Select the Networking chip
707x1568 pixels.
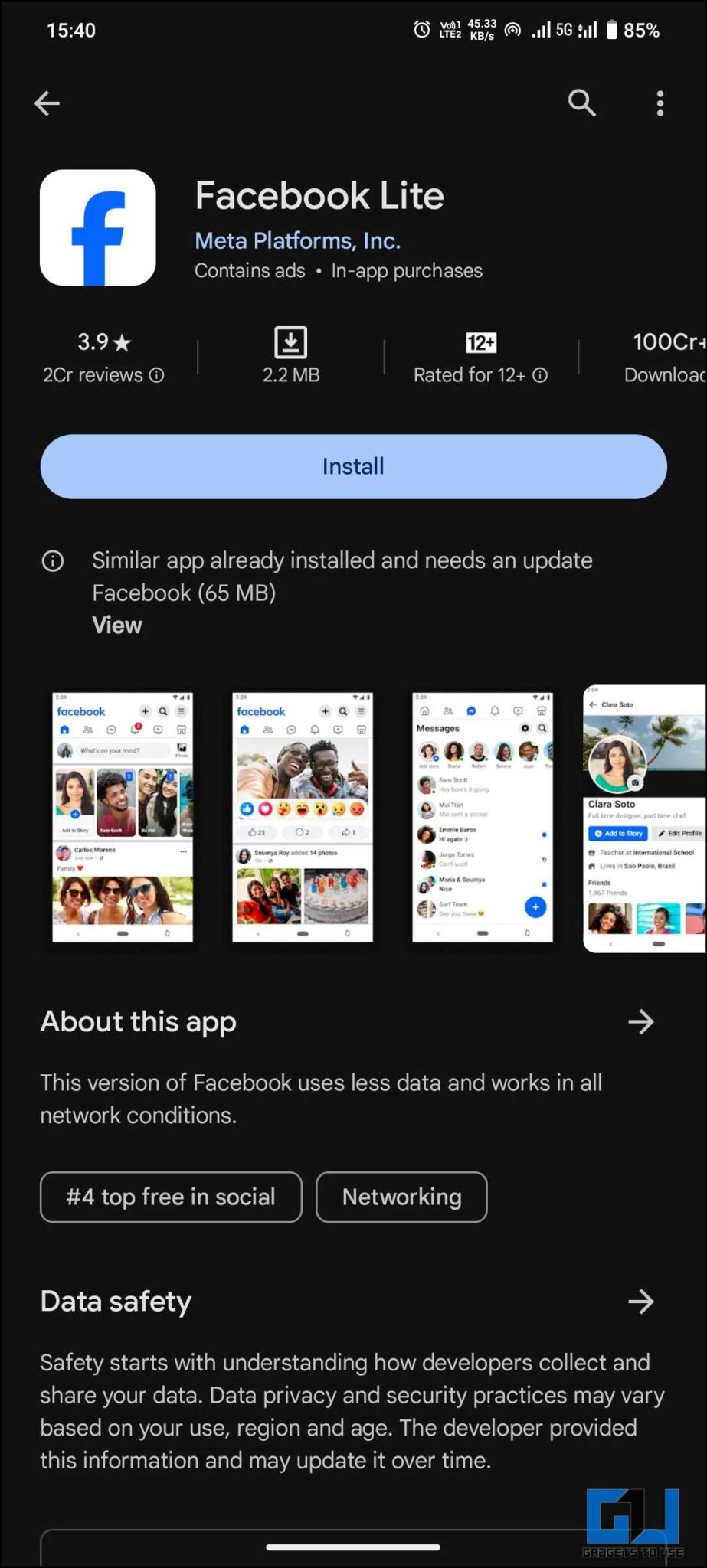pos(401,1197)
